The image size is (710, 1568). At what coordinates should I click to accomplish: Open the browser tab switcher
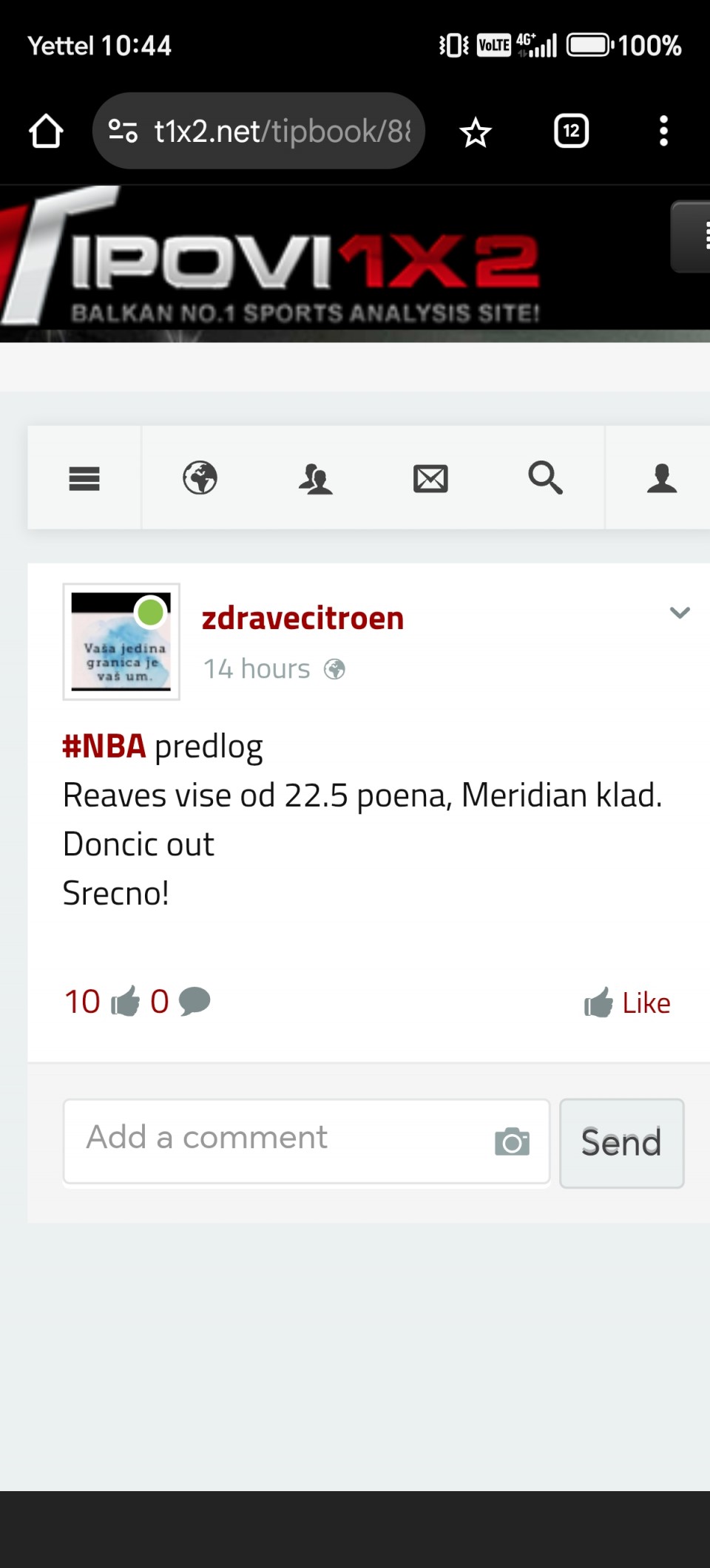point(571,132)
